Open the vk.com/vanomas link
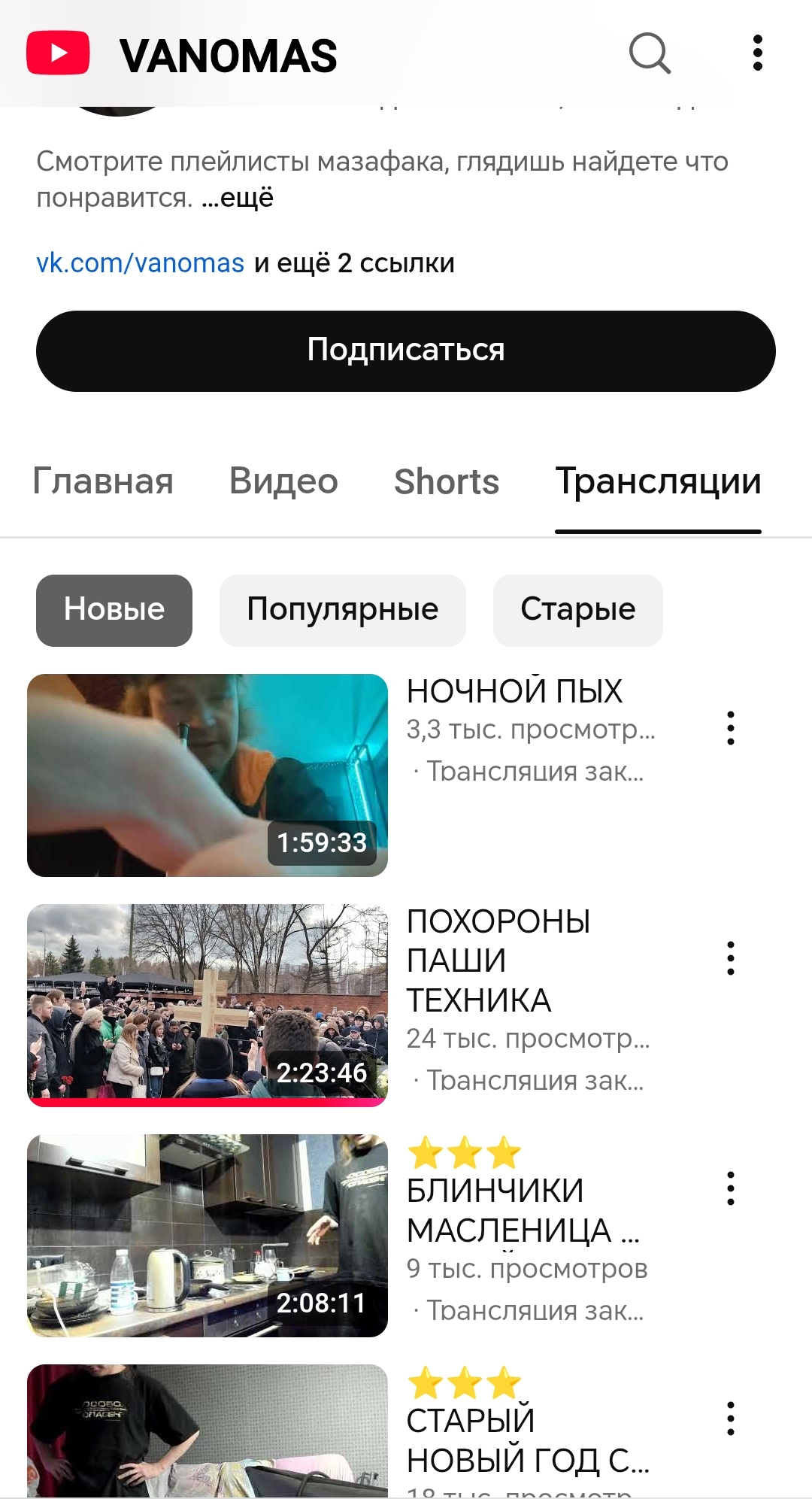The image size is (812, 1499). click(x=141, y=263)
